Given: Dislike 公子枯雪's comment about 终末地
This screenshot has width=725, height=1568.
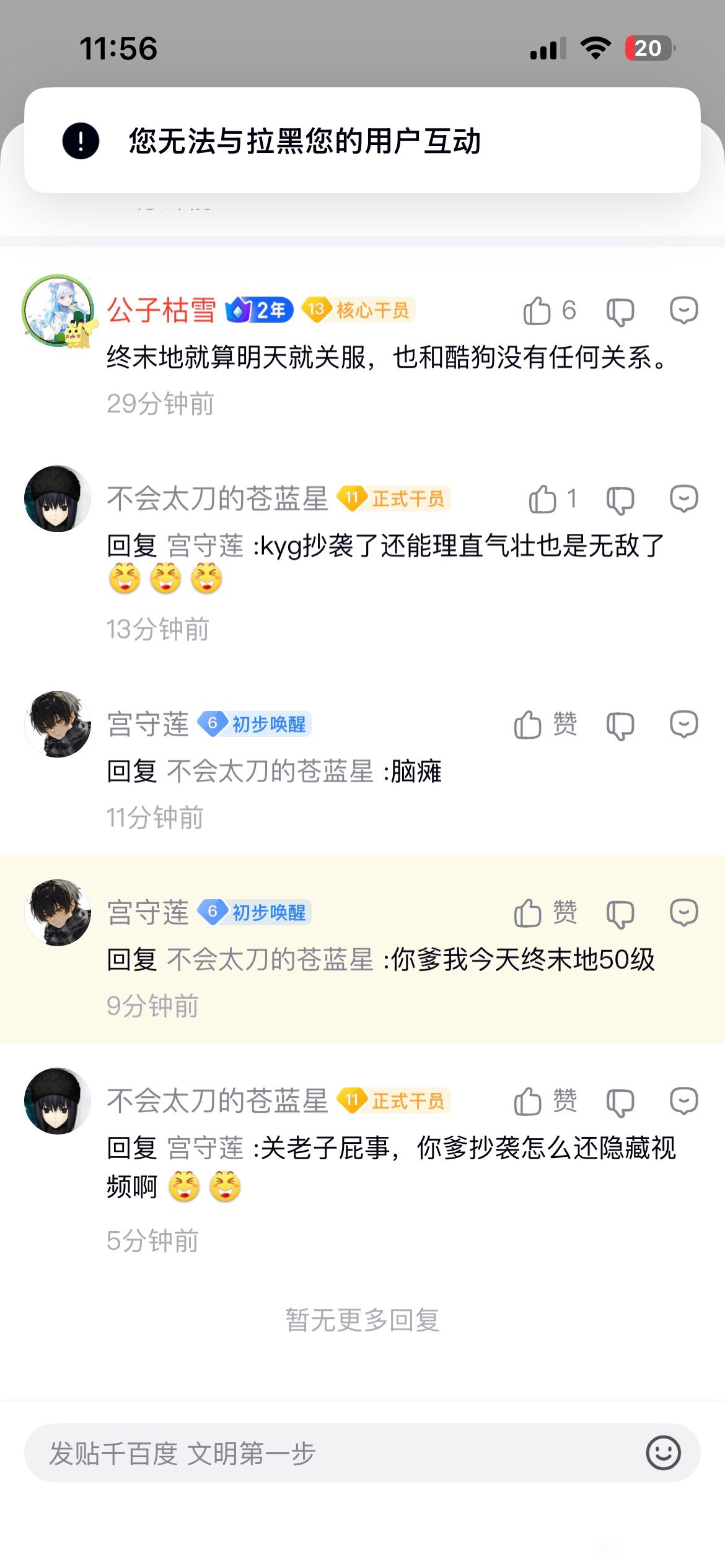Looking at the screenshot, I should (x=620, y=311).
